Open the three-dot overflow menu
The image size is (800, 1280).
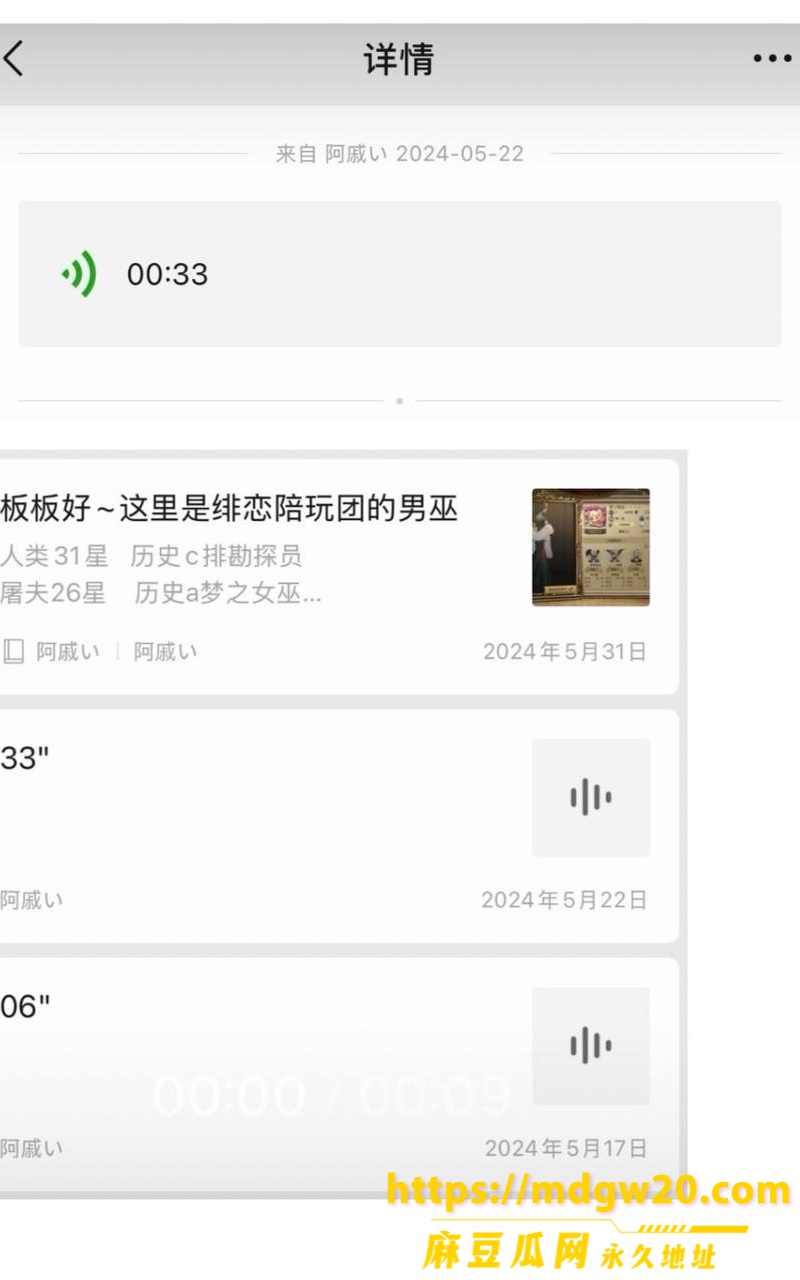point(772,59)
